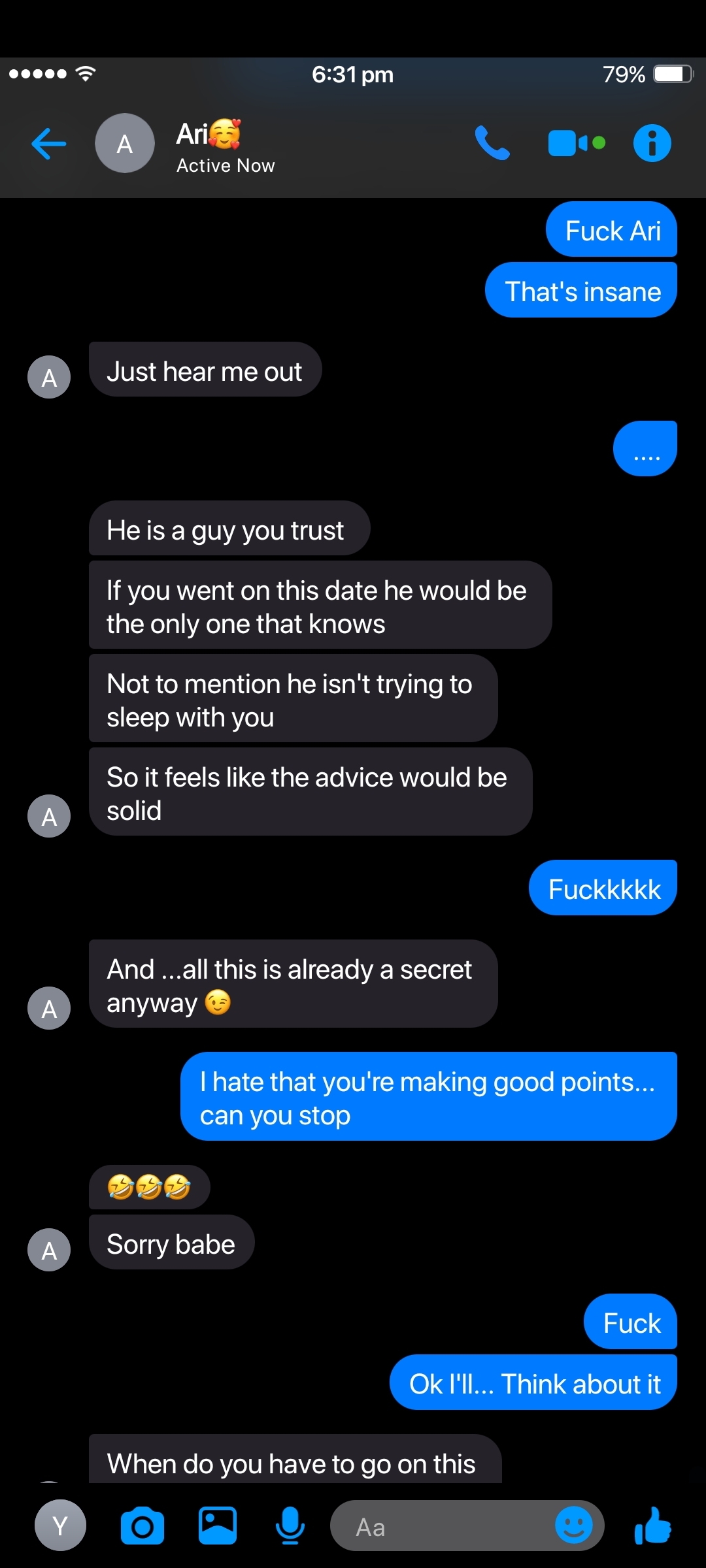Open Ari's profile from the header name
The height and width of the screenshot is (1568, 706).
[209, 134]
